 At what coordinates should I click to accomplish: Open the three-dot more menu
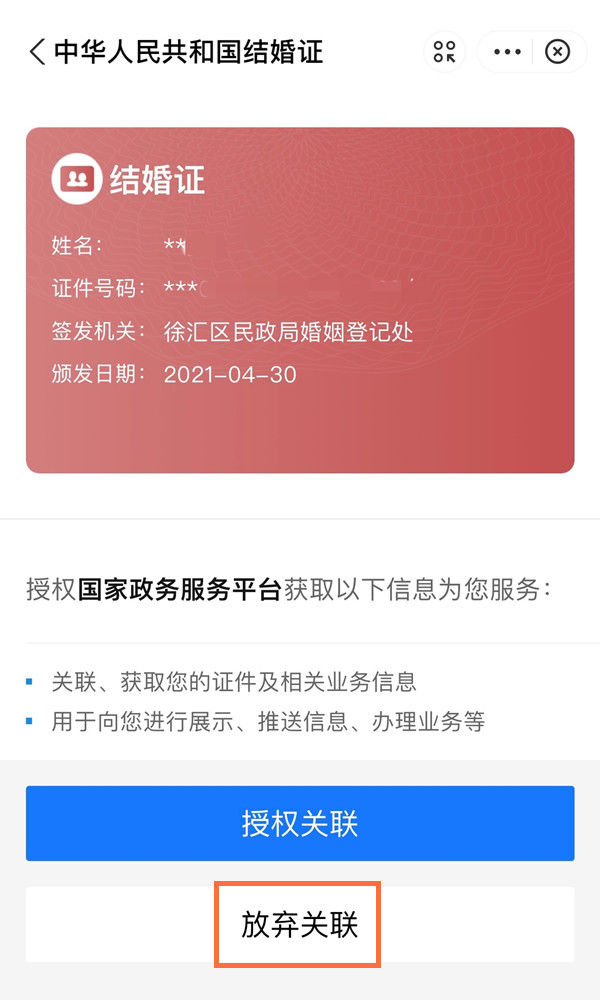pos(508,52)
